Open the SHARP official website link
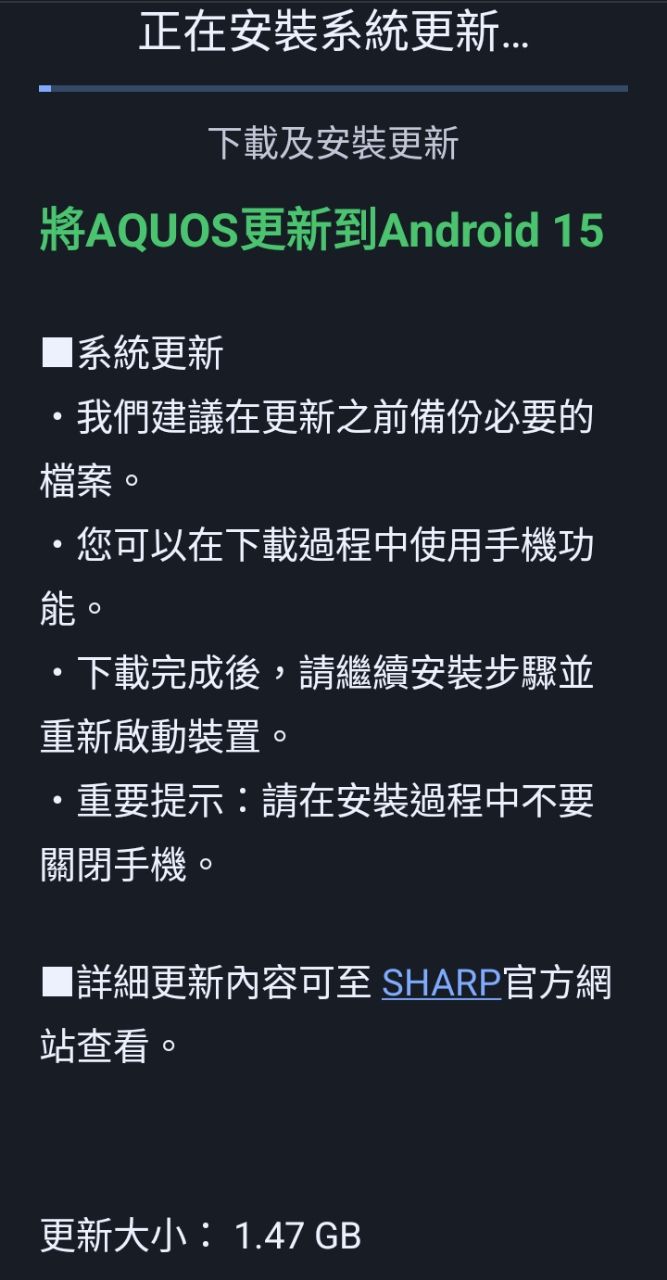The image size is (667, 1280). 441,983
